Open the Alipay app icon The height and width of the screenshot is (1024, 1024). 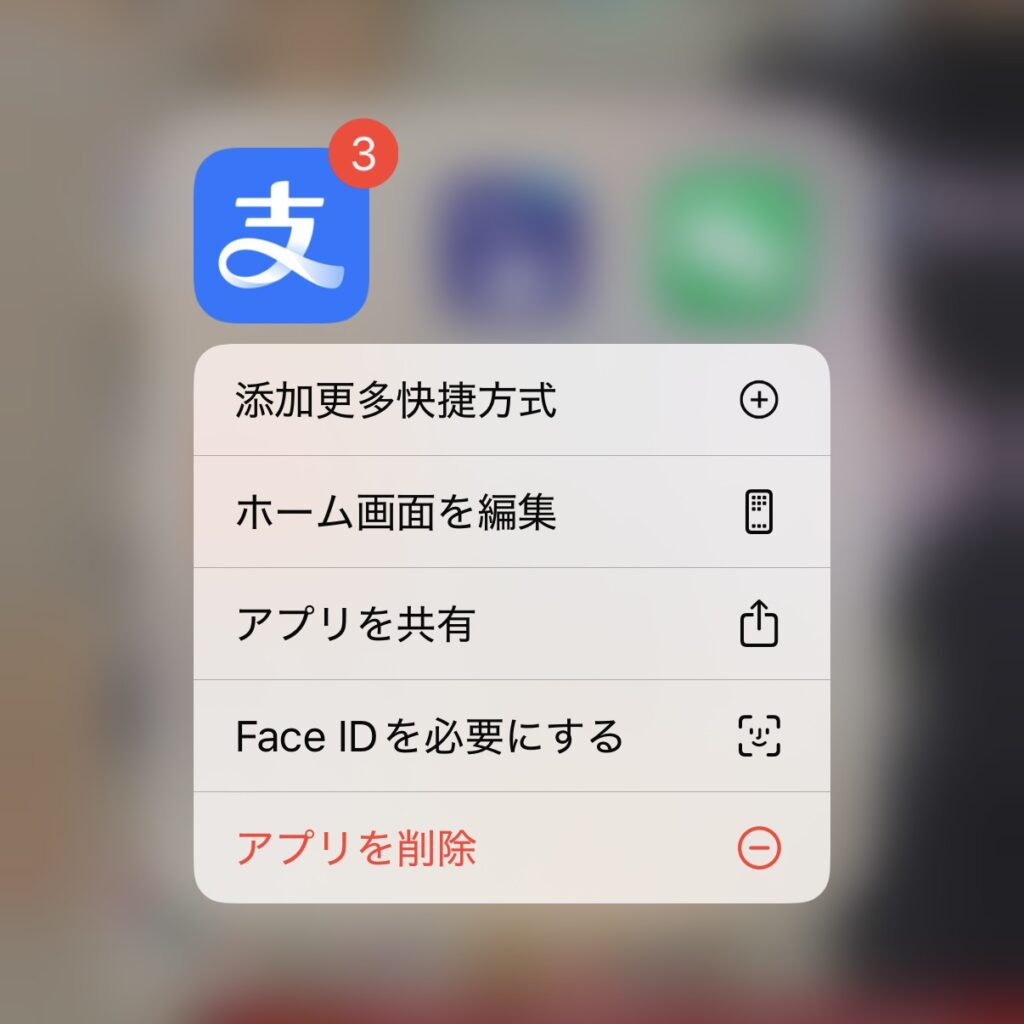tap(282, 236)
